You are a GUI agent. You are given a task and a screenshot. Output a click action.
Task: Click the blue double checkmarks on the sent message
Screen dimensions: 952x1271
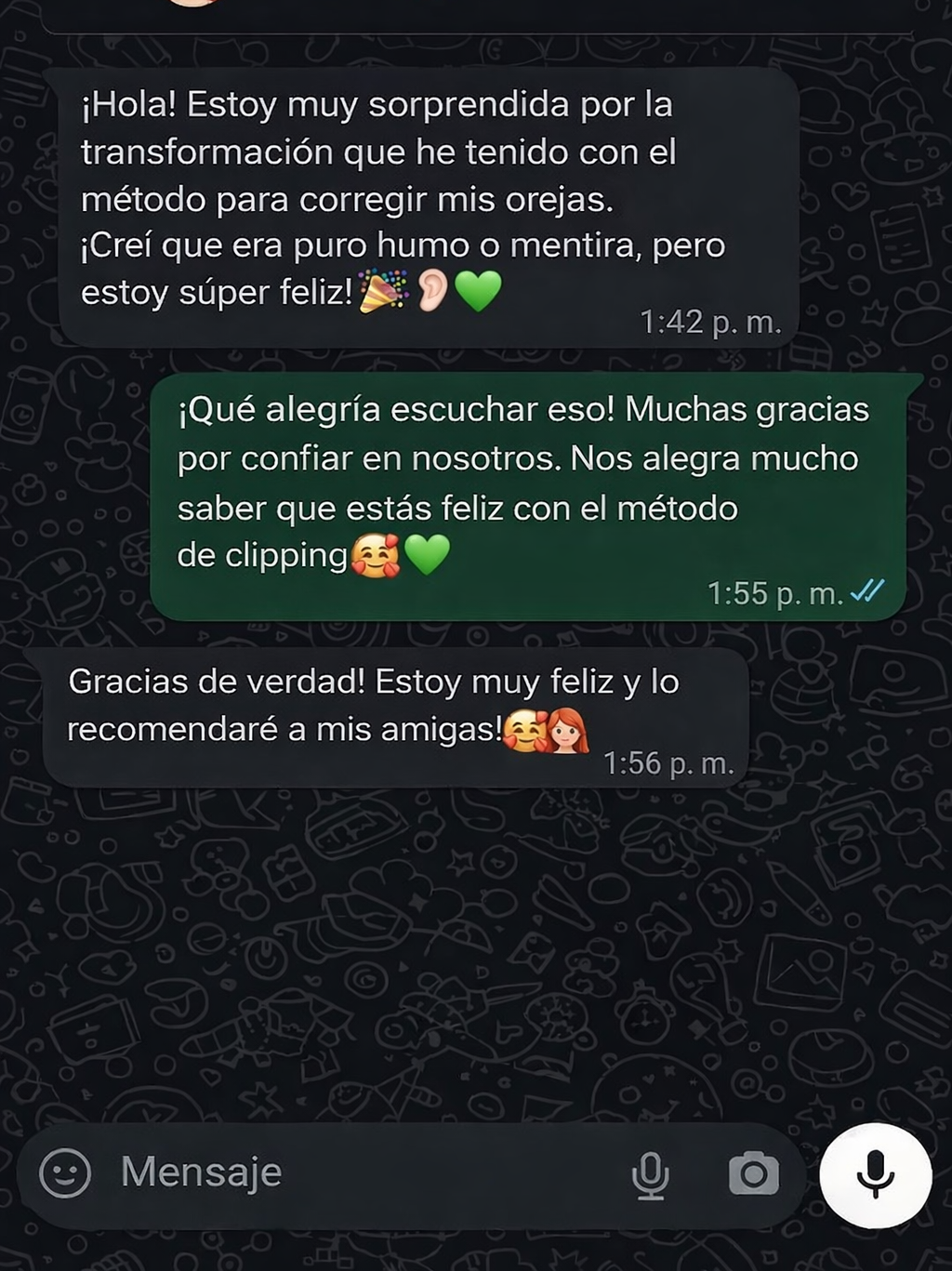(867, 589)
